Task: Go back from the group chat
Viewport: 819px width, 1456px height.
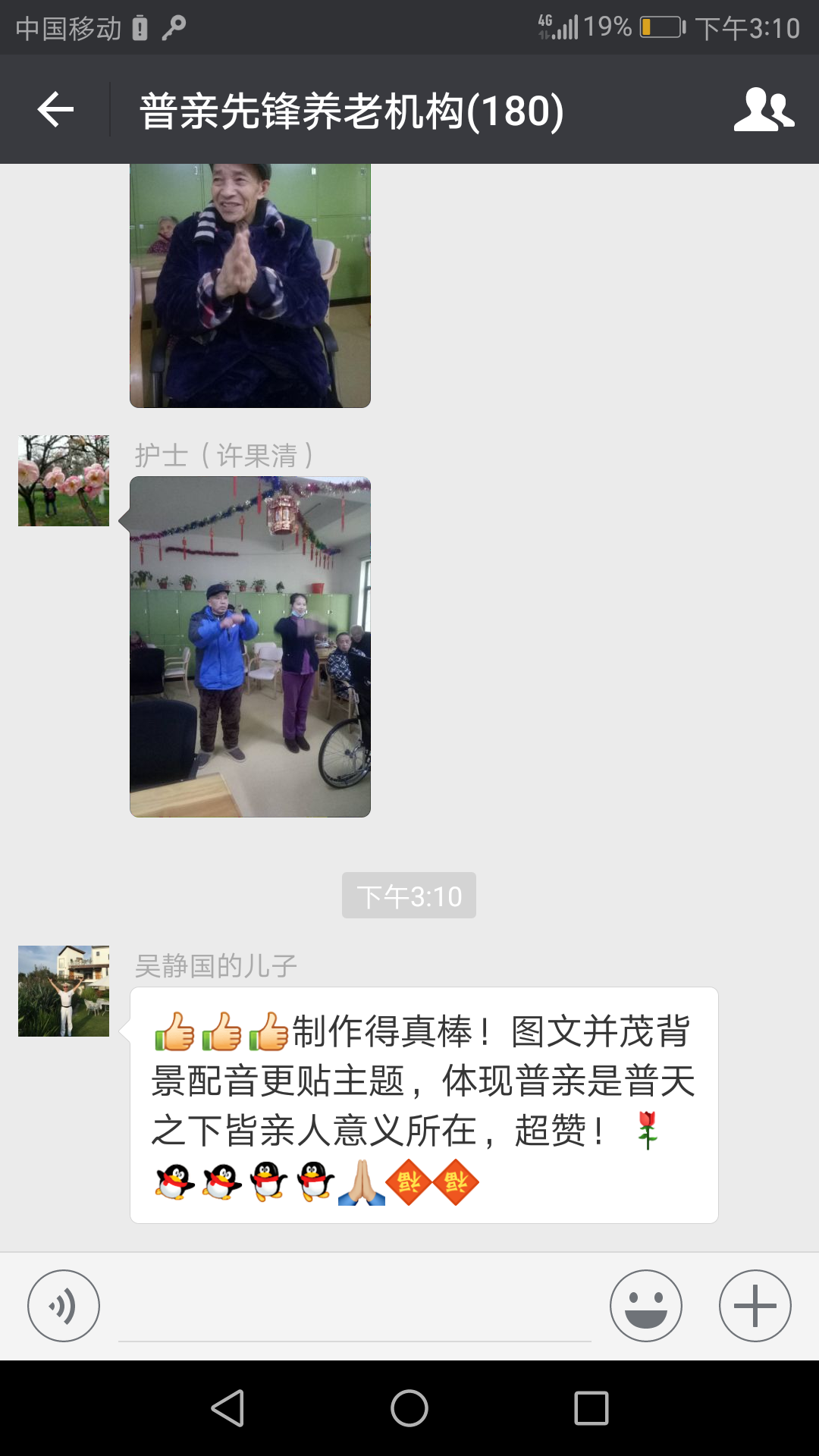Action: tap(56, 110)
